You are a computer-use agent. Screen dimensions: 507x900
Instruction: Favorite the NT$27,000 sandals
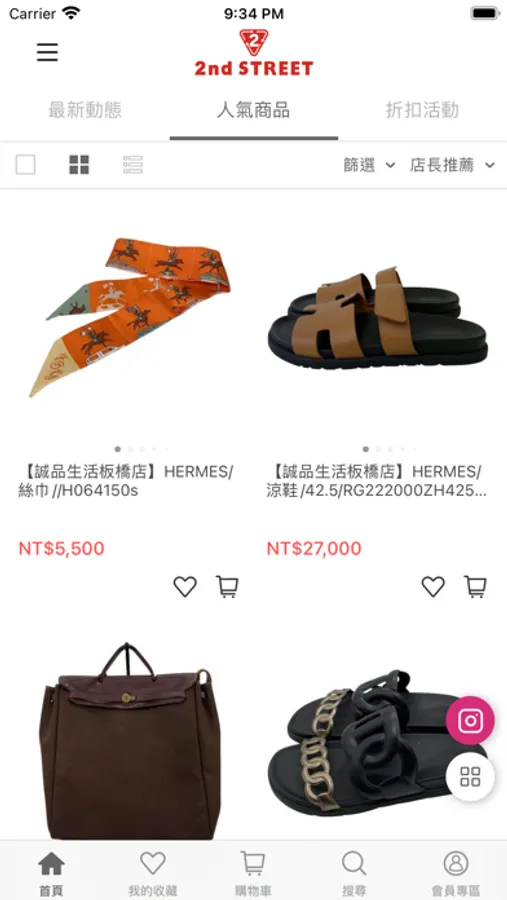point(433,587)
